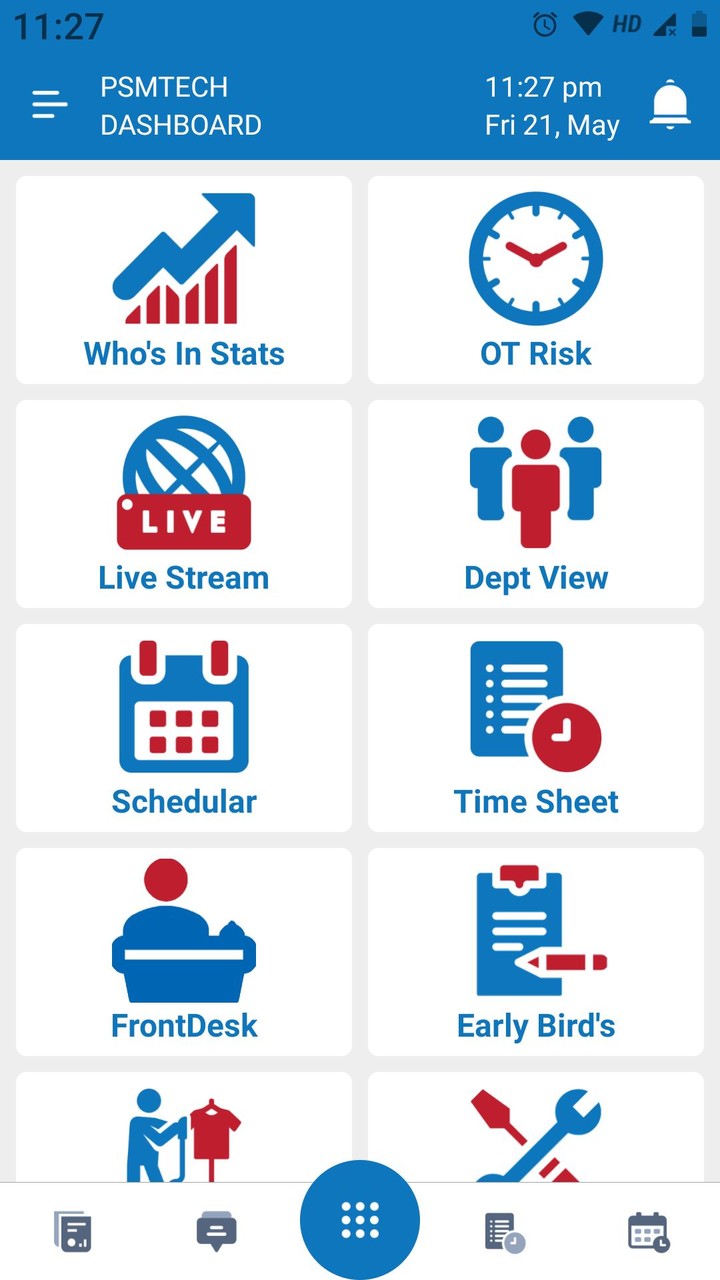View the Time Sheet tile
Screen dimensions: 720x1280
tap(536, 728)
